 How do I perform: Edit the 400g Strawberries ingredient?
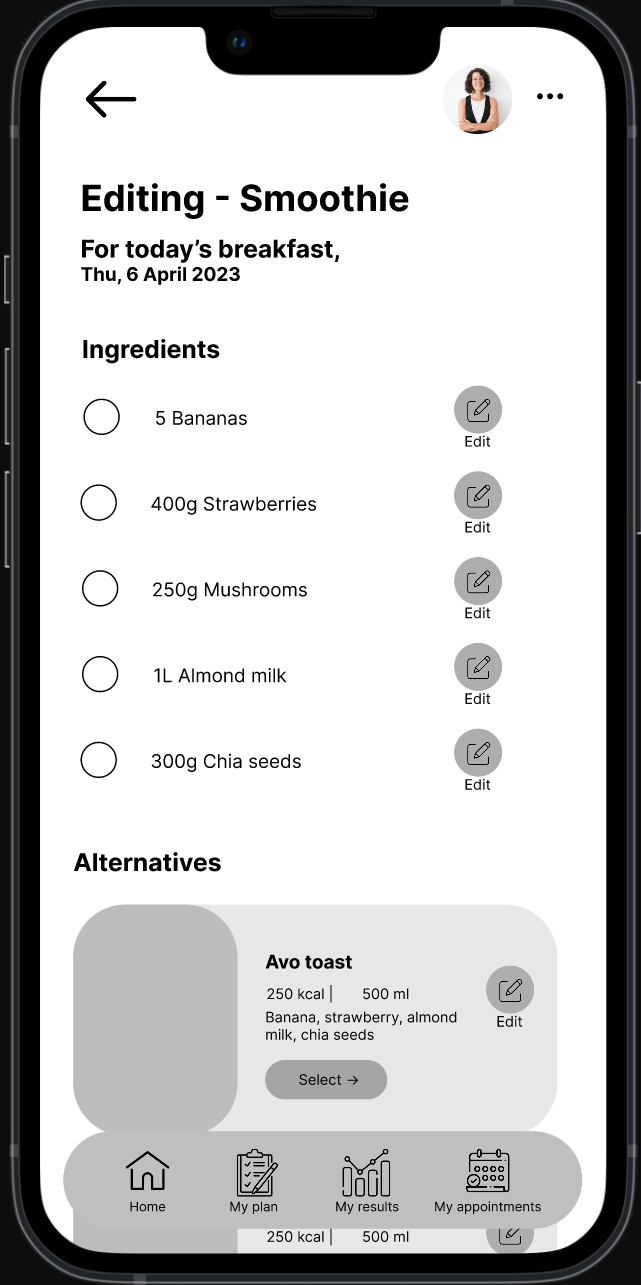click(x=478, y=496)
